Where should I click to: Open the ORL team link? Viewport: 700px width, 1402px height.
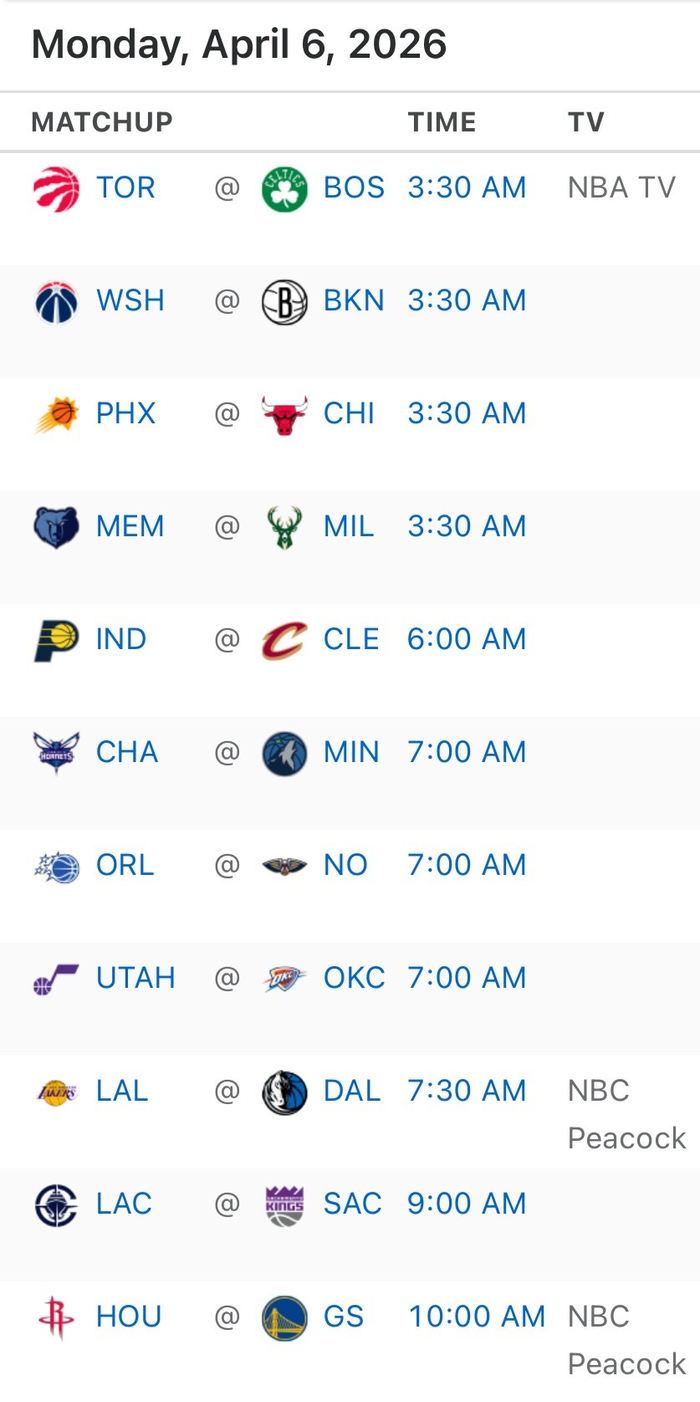click(125, 866)
